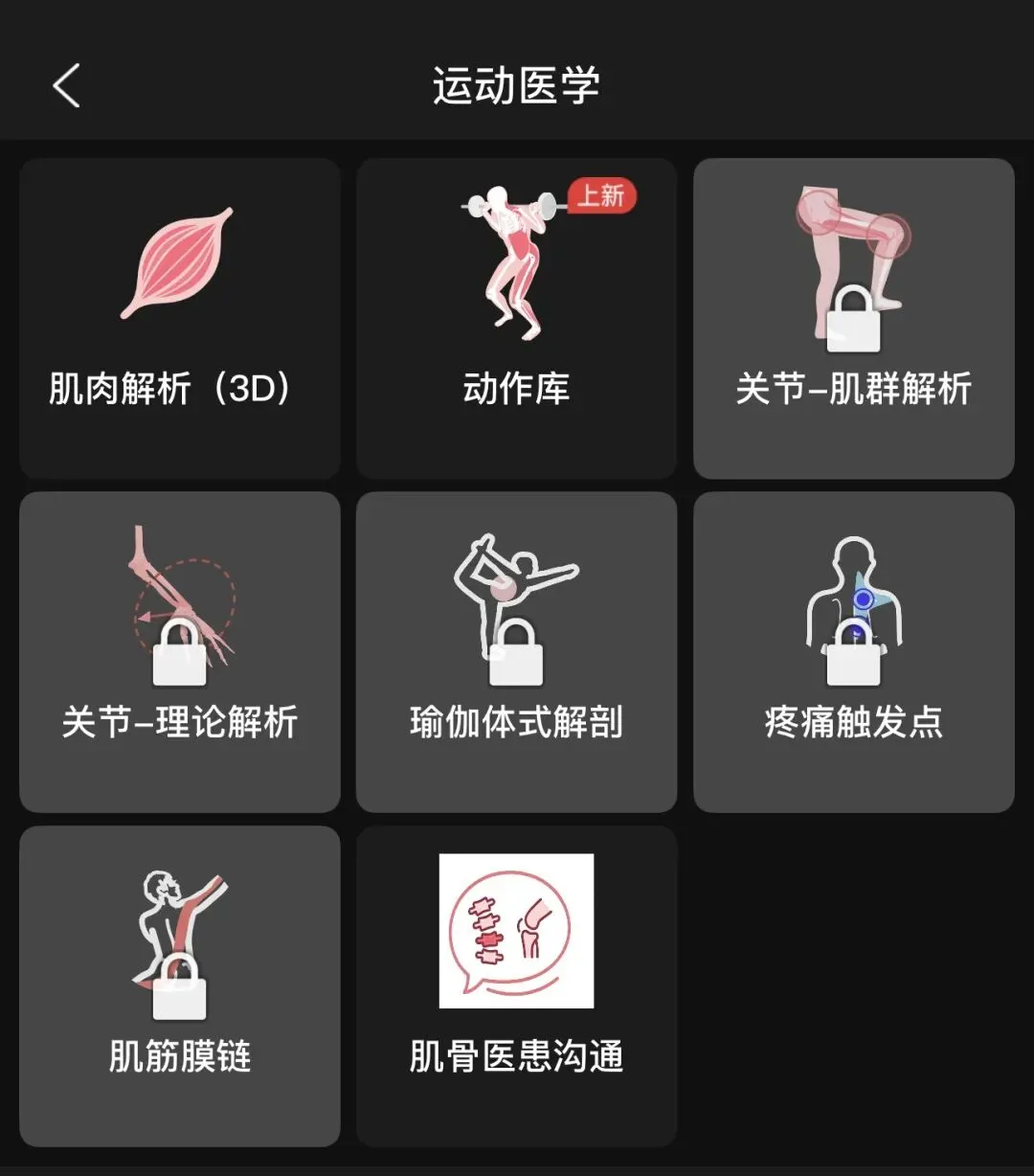The image size is (1034, 1176).
Task: Select the locked 关节-肌群解析 card
Action: 854,318
